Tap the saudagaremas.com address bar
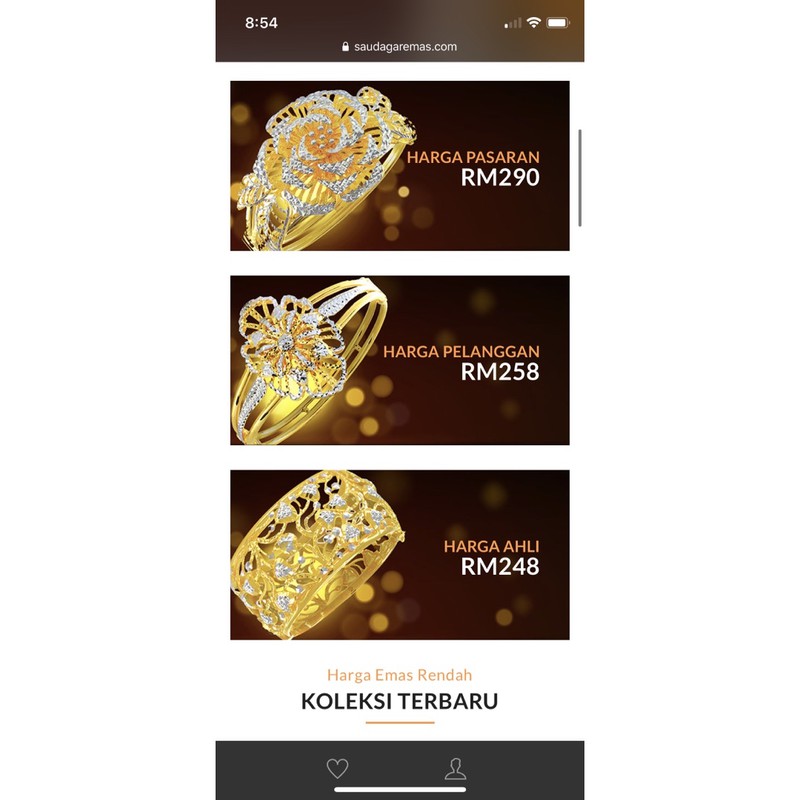 click(399, 46)
